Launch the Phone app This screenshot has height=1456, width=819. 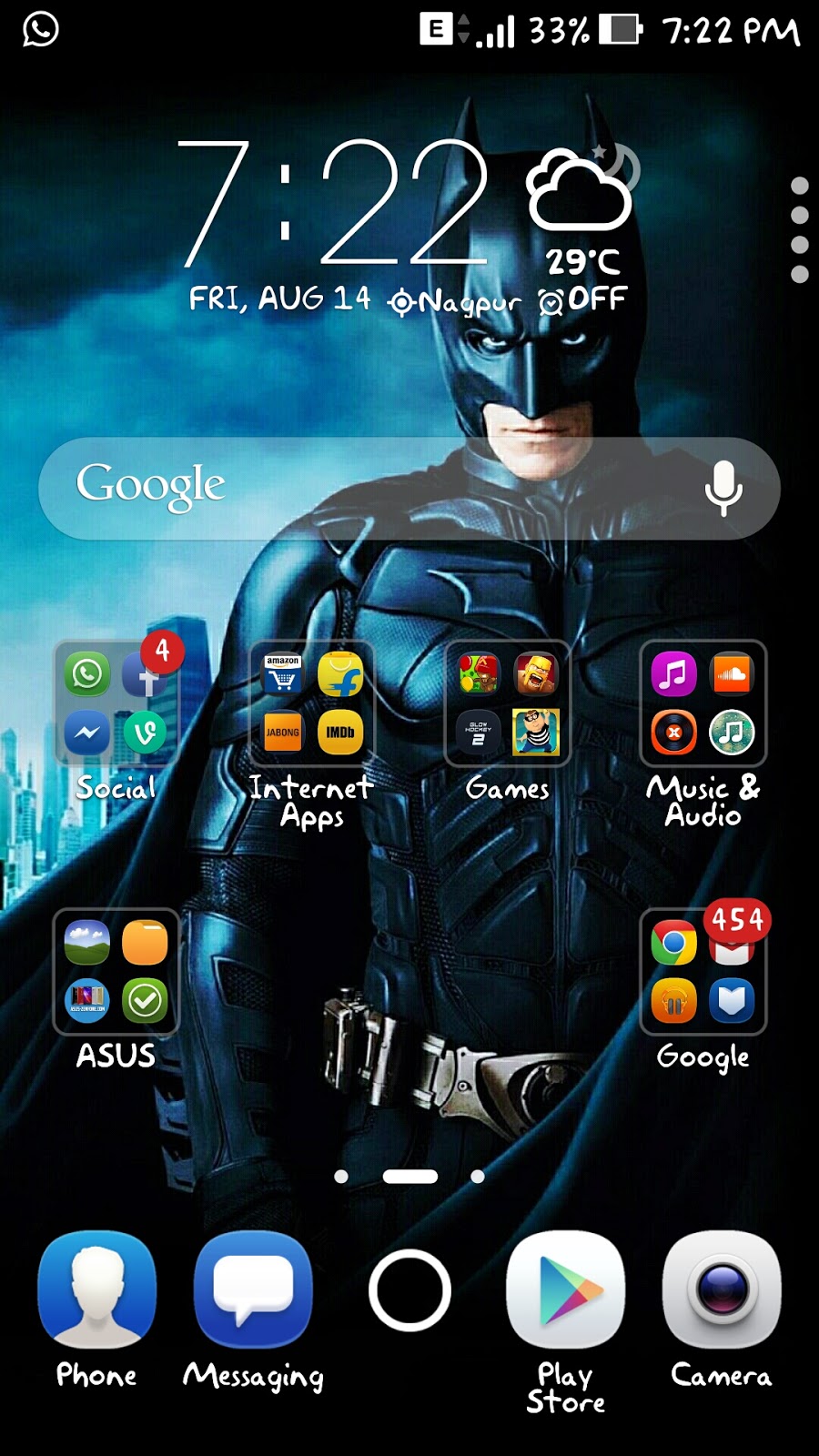tap(97, 1290)
